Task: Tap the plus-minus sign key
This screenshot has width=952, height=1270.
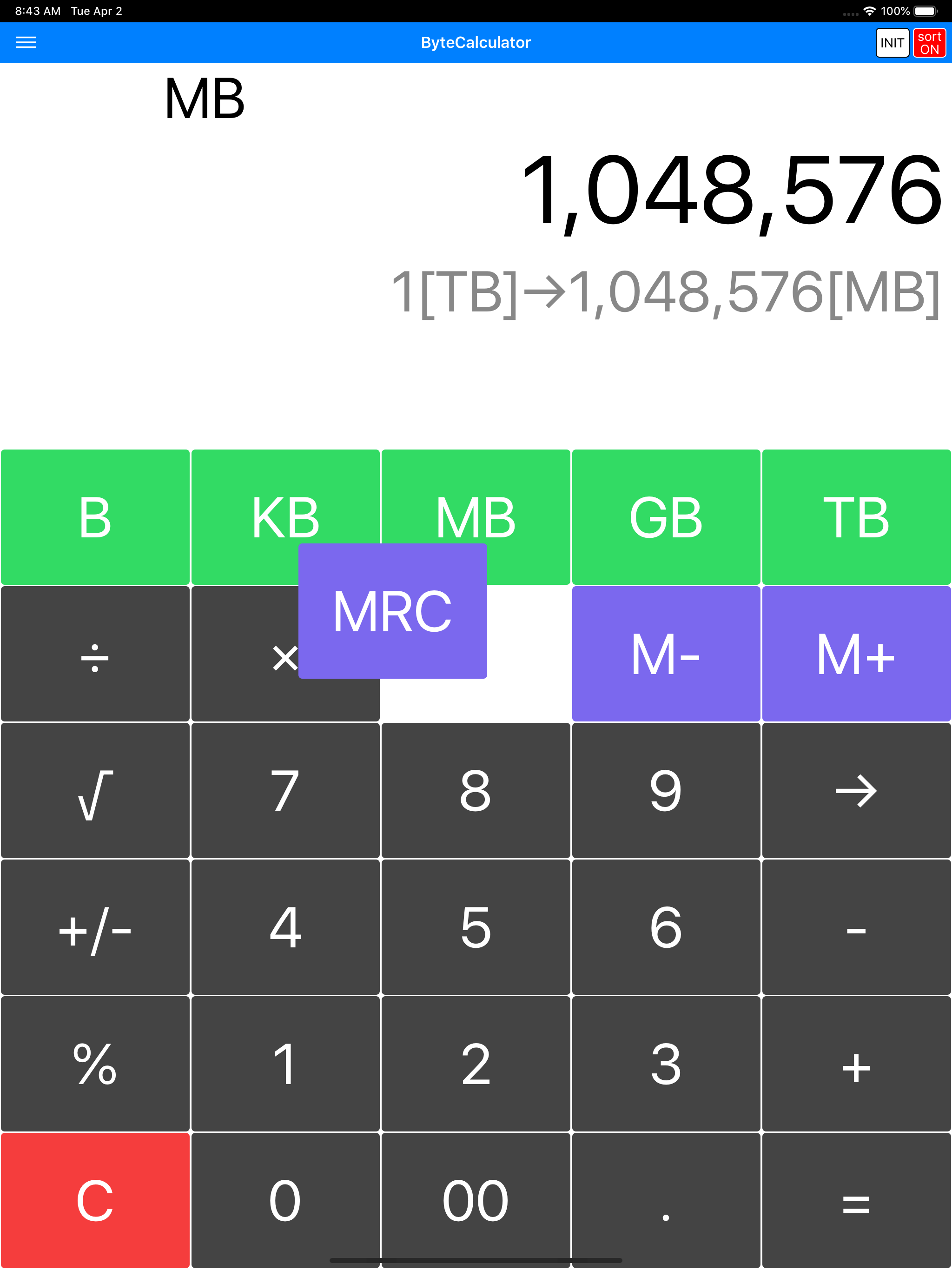Action: (x=95, y=927)
